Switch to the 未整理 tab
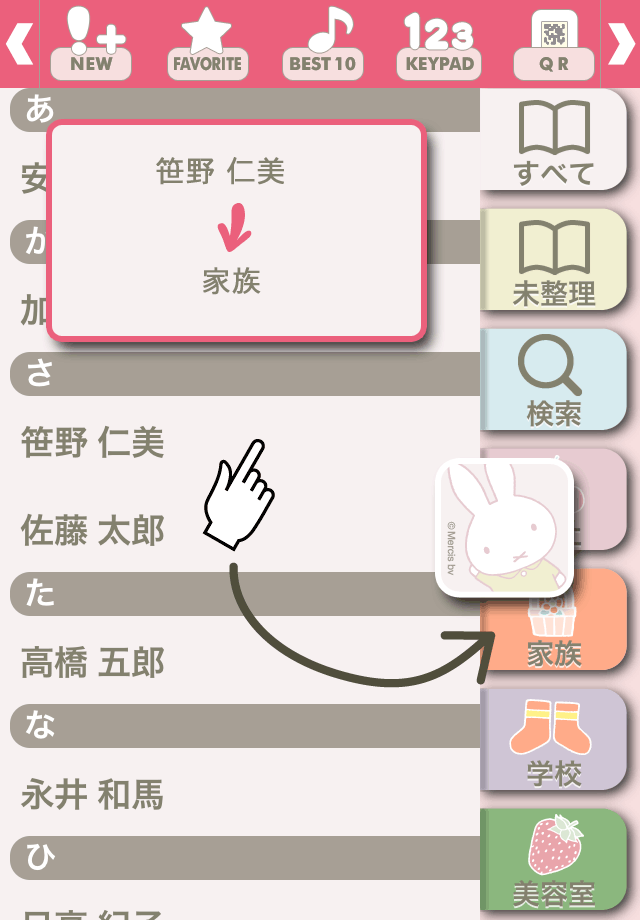Image resolution: width=640 pixels, height=920 pixels. pyautogui.click(x=553, y=261)
